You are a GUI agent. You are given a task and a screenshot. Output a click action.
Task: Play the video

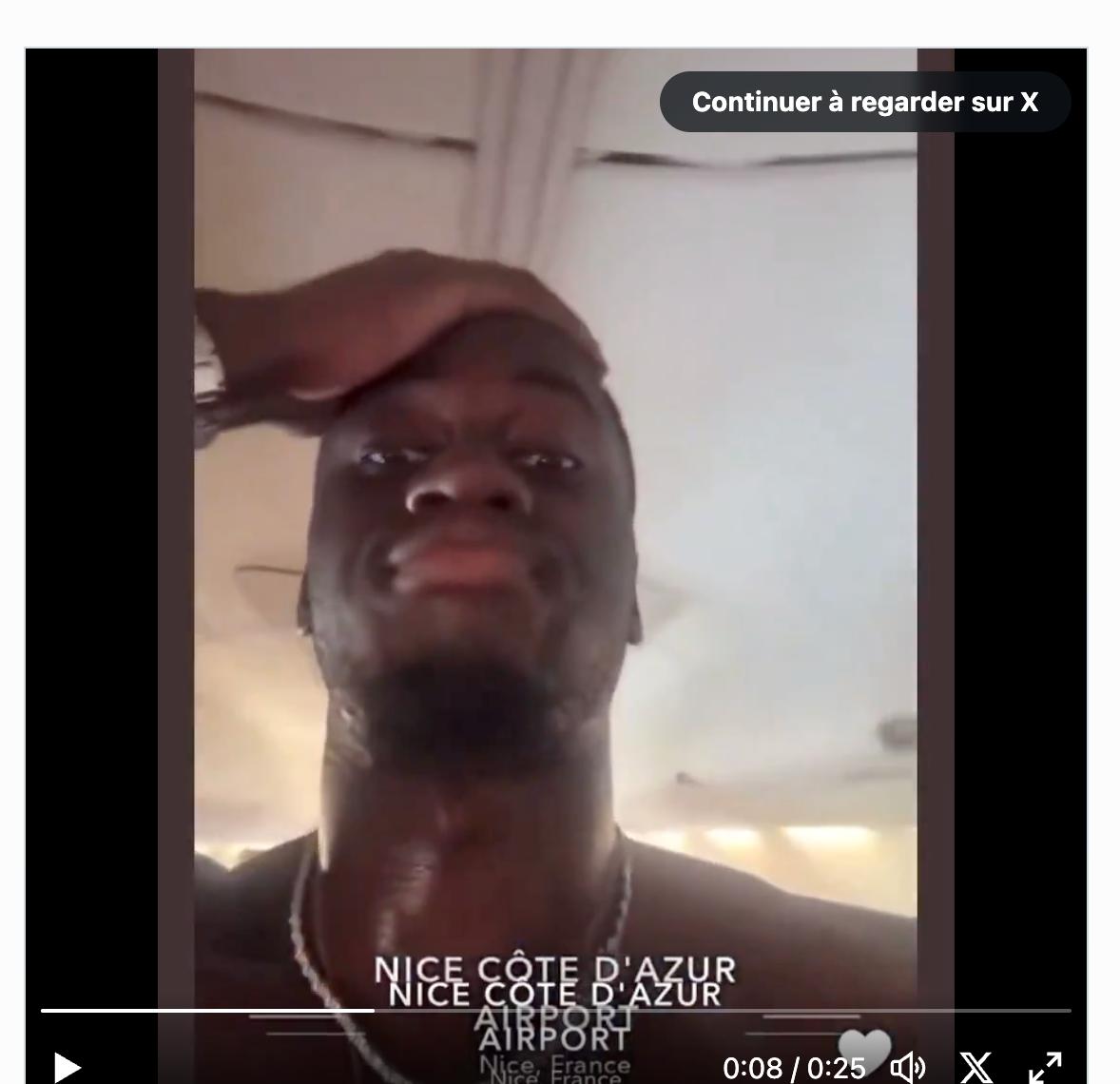point(66,1067)
